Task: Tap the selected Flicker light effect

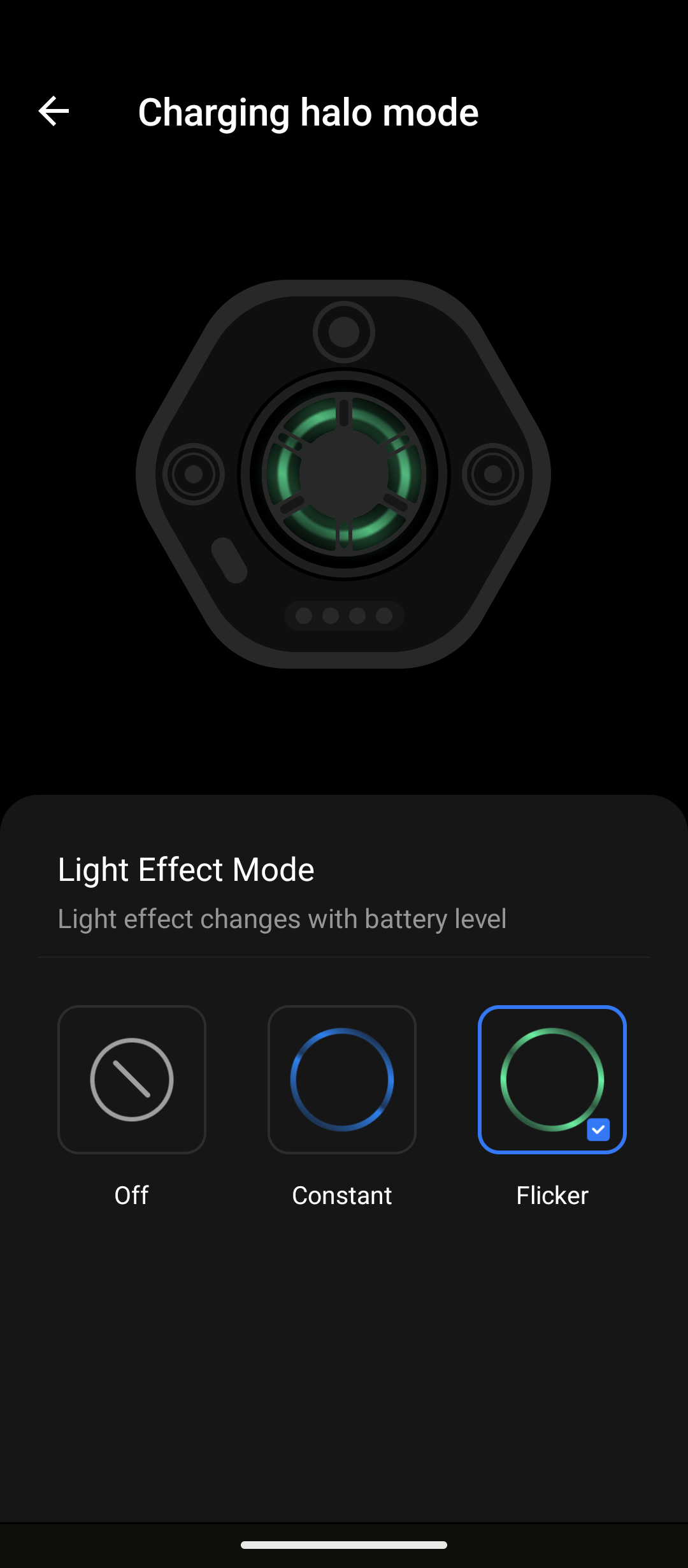Action: tap(552, 1079)
